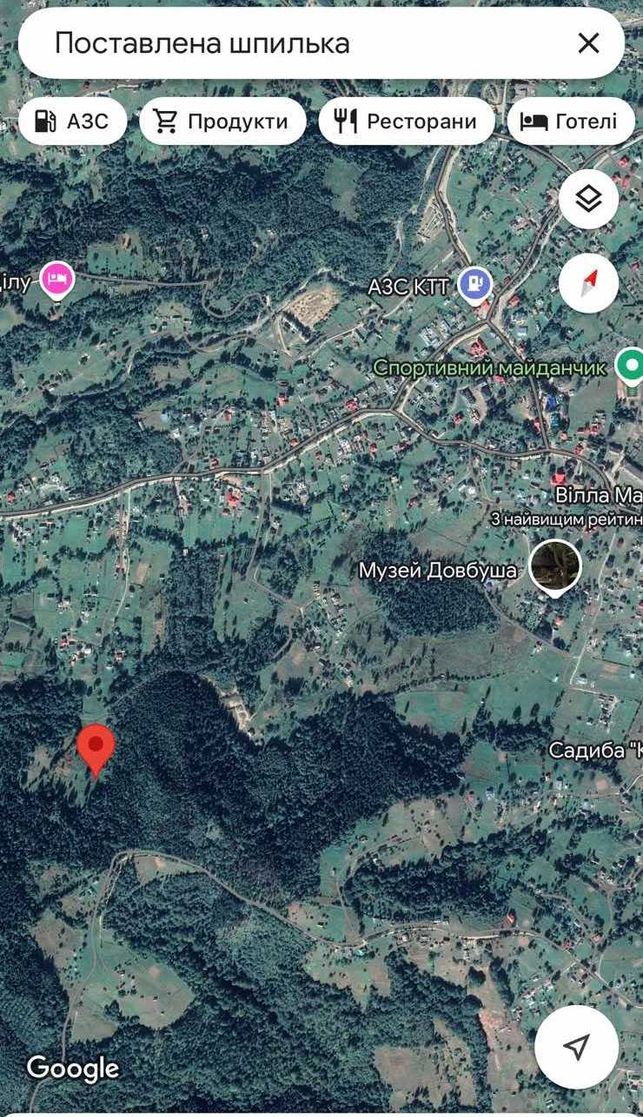Reset map orientation with compass

click(x=589, y=284)
